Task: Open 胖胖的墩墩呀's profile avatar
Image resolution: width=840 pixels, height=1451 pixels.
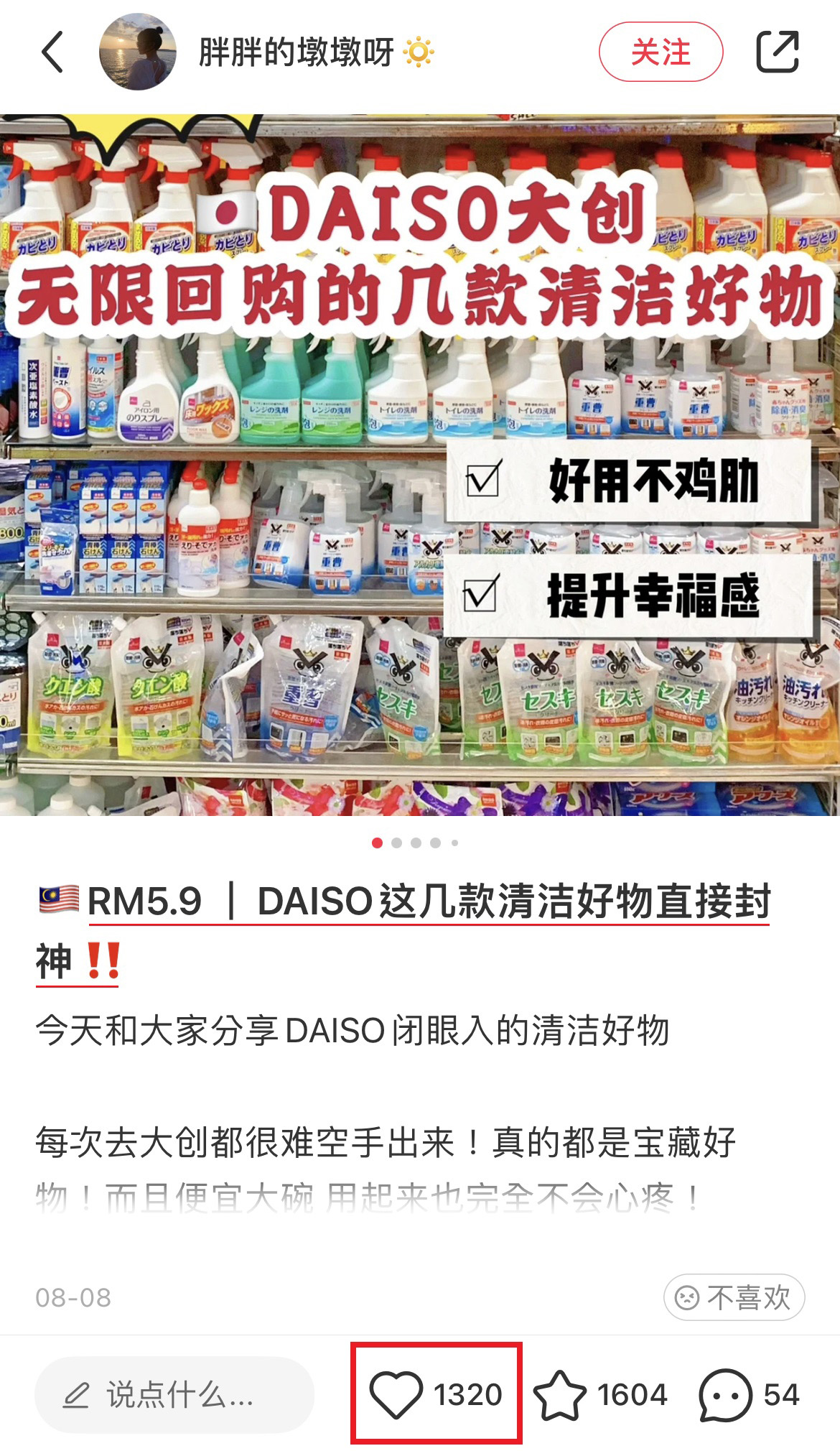Action: [x=137, y=52]
